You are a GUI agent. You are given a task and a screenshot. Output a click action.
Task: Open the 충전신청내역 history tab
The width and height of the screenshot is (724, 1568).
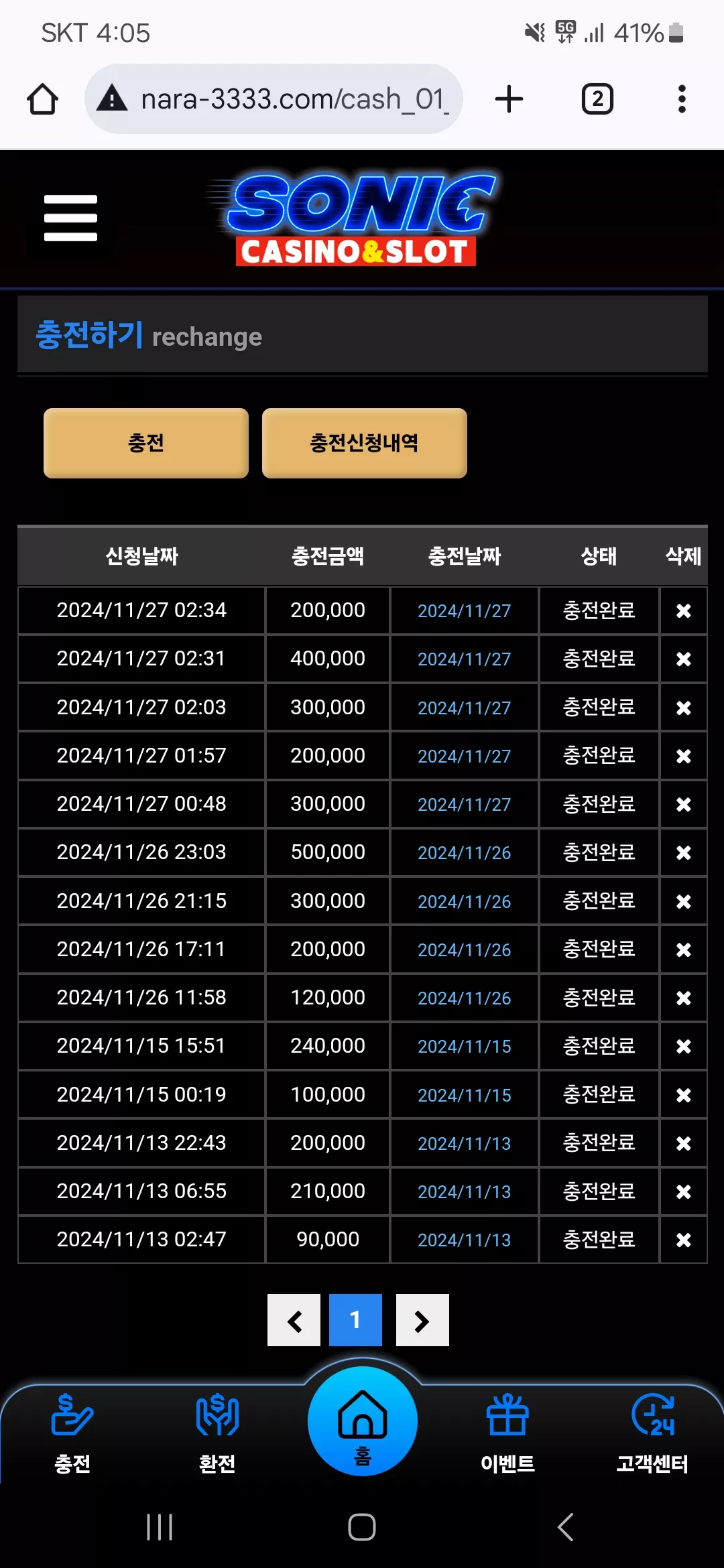click(364, 443)
